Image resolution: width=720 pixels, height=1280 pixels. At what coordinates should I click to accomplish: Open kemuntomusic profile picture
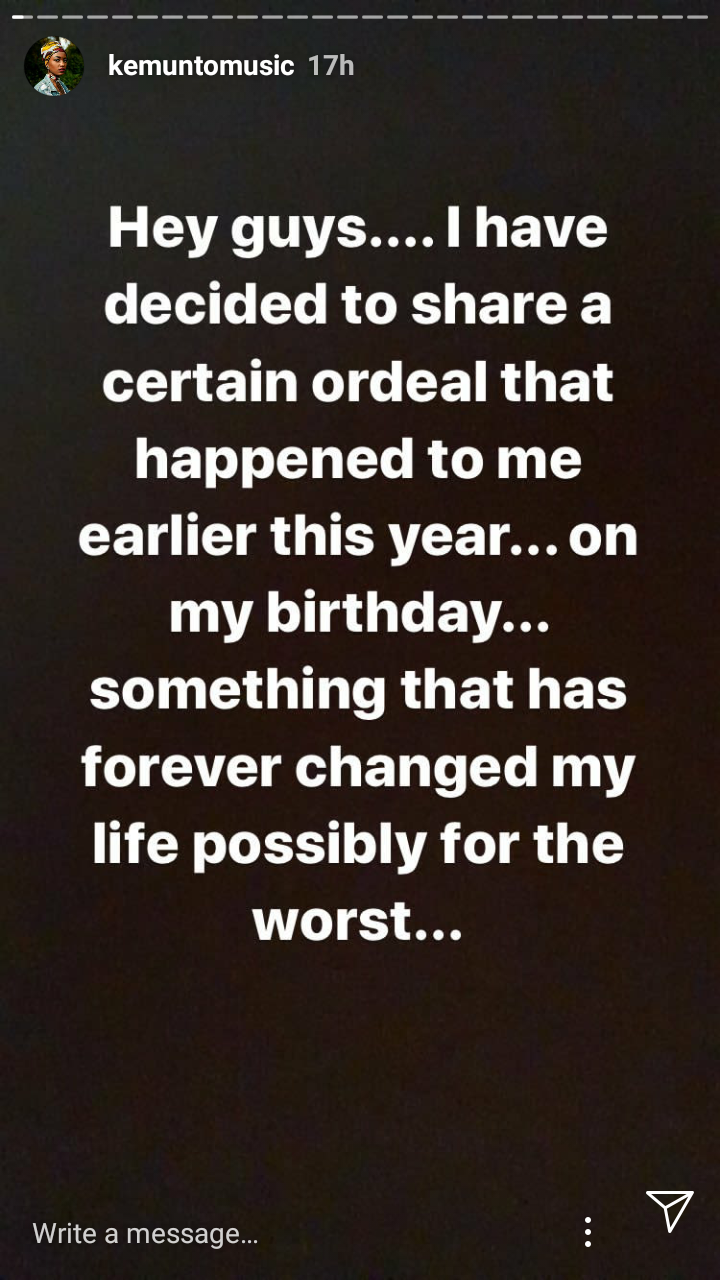click(x=54, y=66)
